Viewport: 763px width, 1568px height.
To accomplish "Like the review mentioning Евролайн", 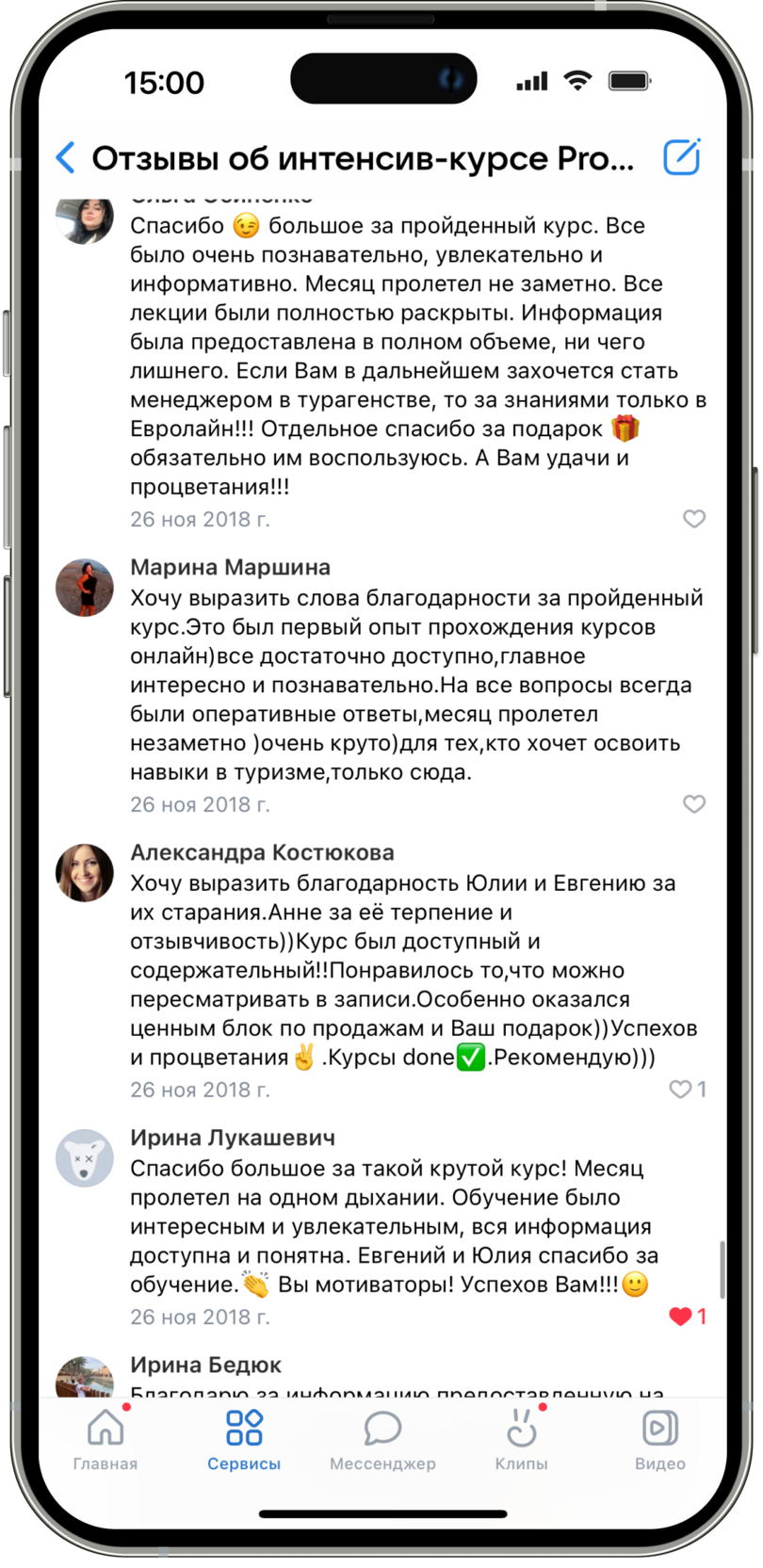I will 693,519.
